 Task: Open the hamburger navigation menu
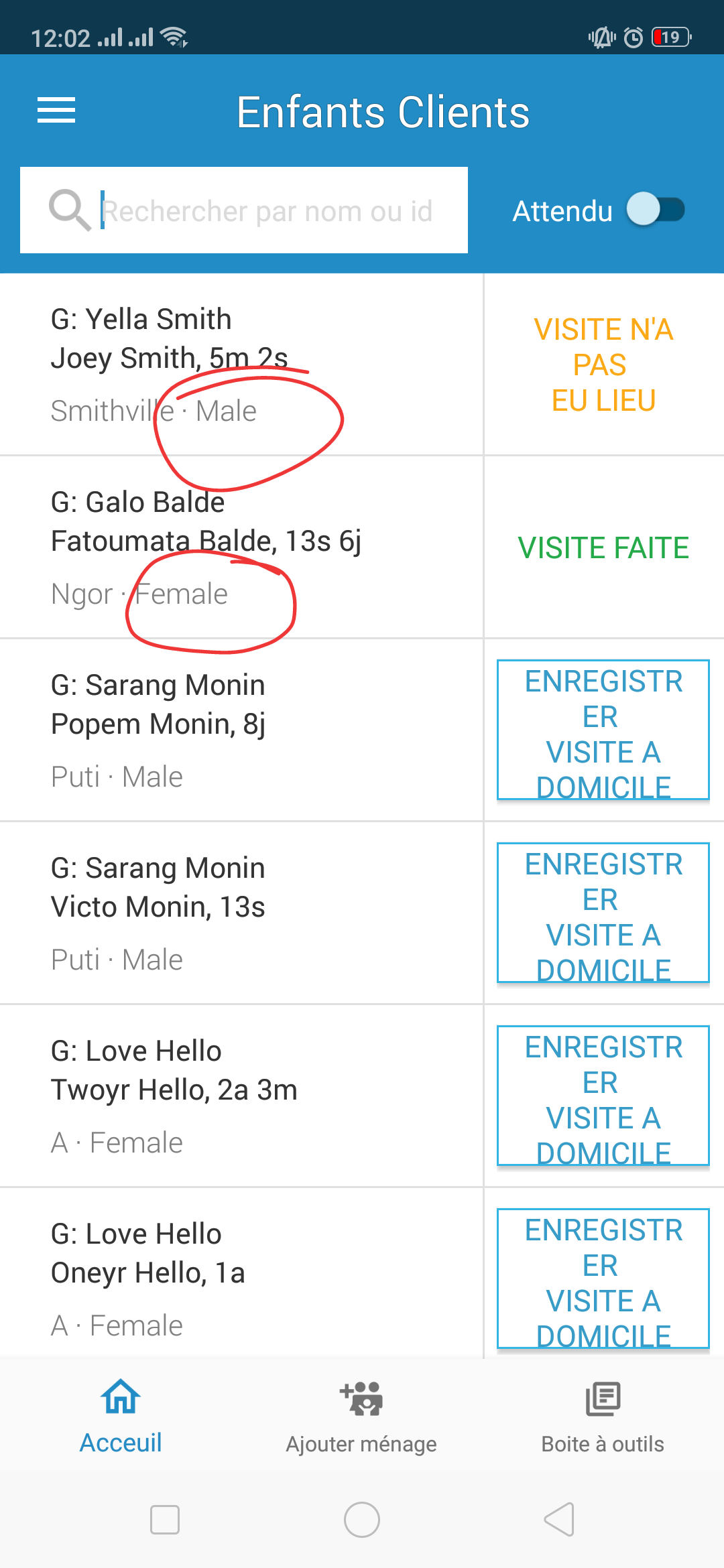[56, 111]
